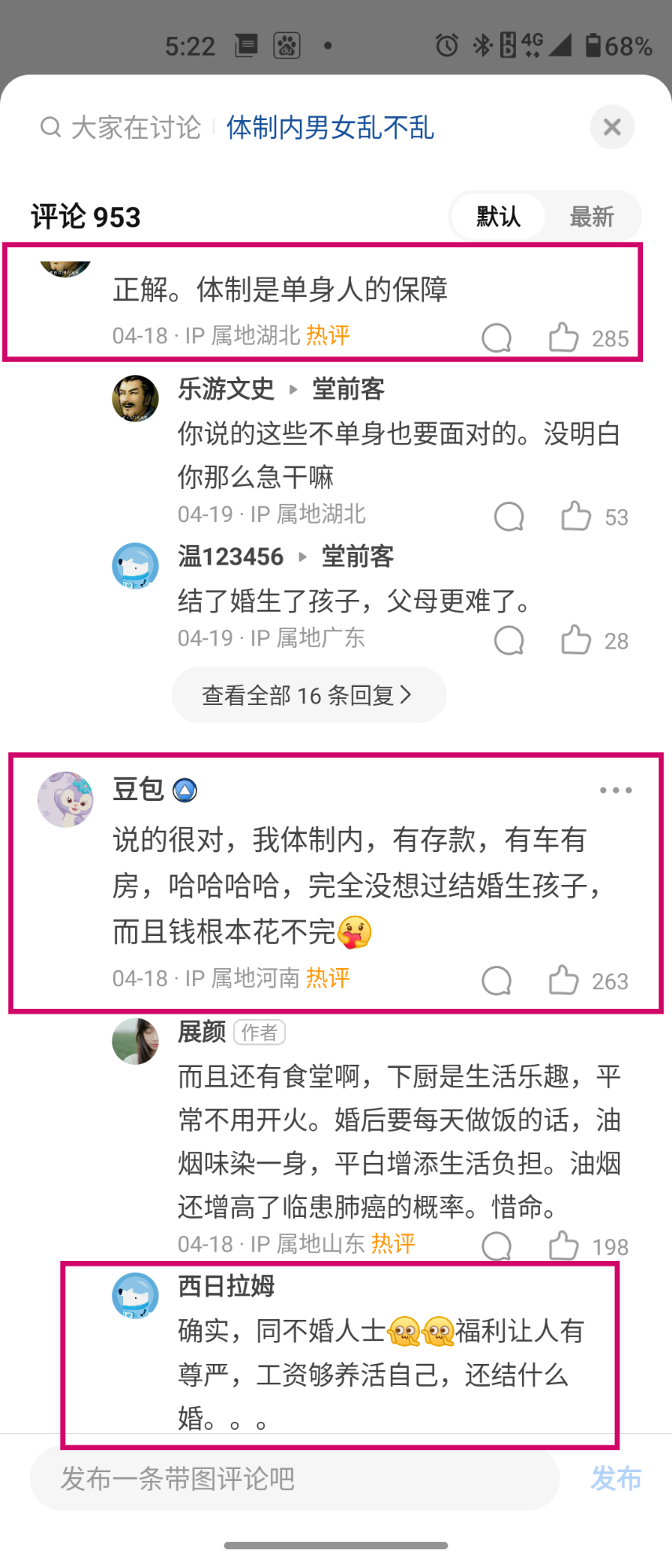The image size is (672, 1568).
Task: Reply to 乐游文史's comment
Action: click(509, 517)
